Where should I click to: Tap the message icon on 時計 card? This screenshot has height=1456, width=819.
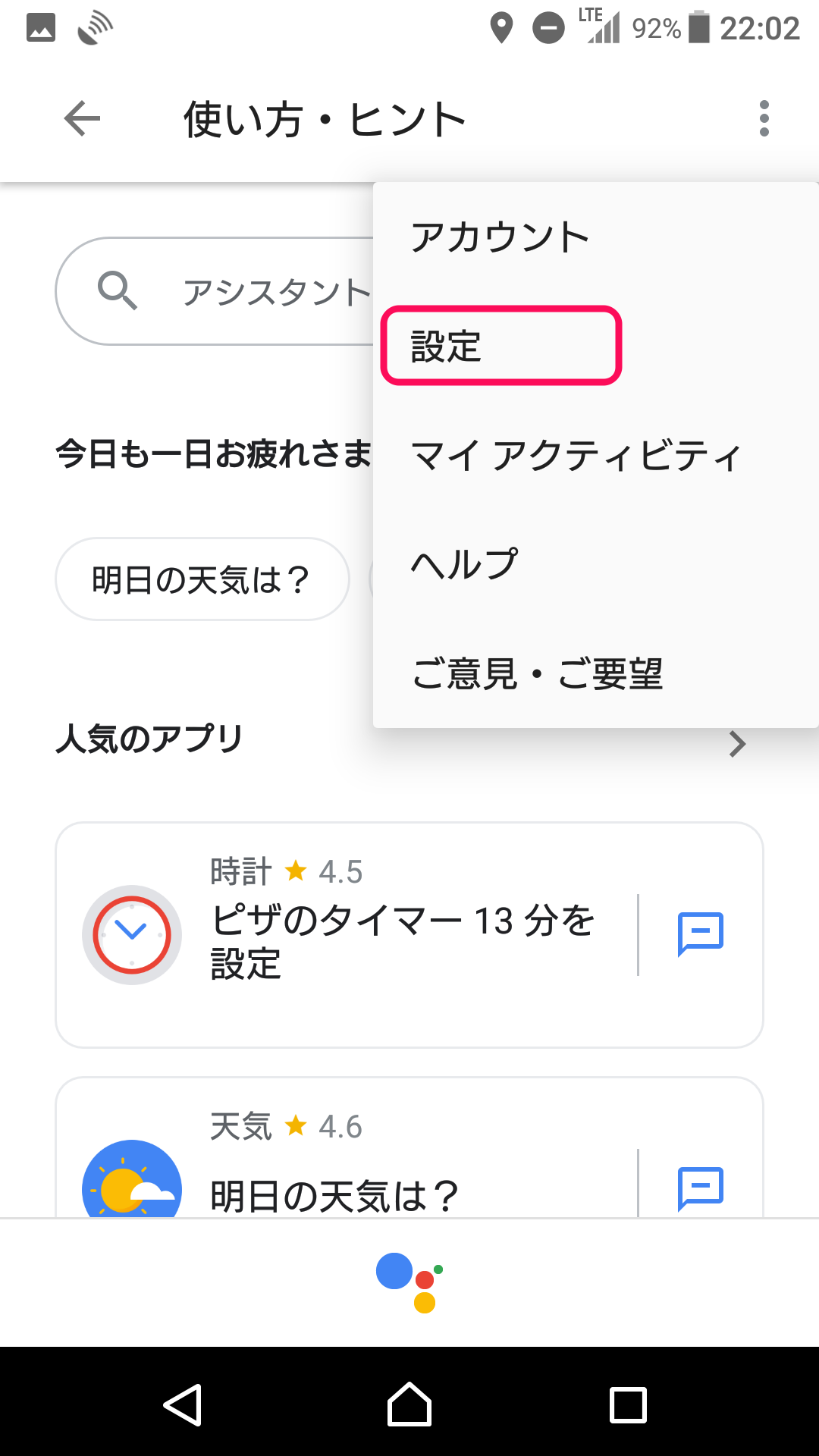(x=700, y=934)
